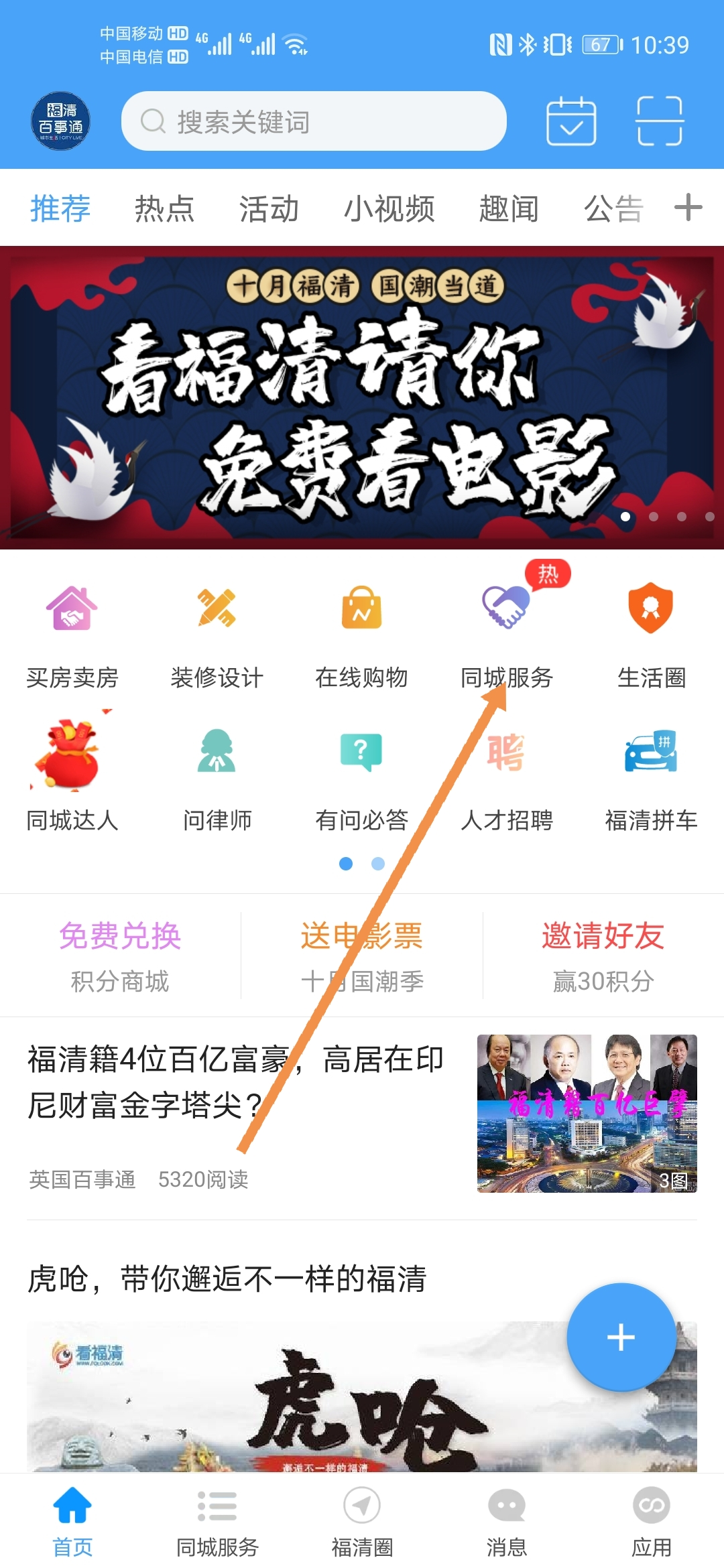Open the 同城服务 shortcut marked 热

tap(507, 633)
